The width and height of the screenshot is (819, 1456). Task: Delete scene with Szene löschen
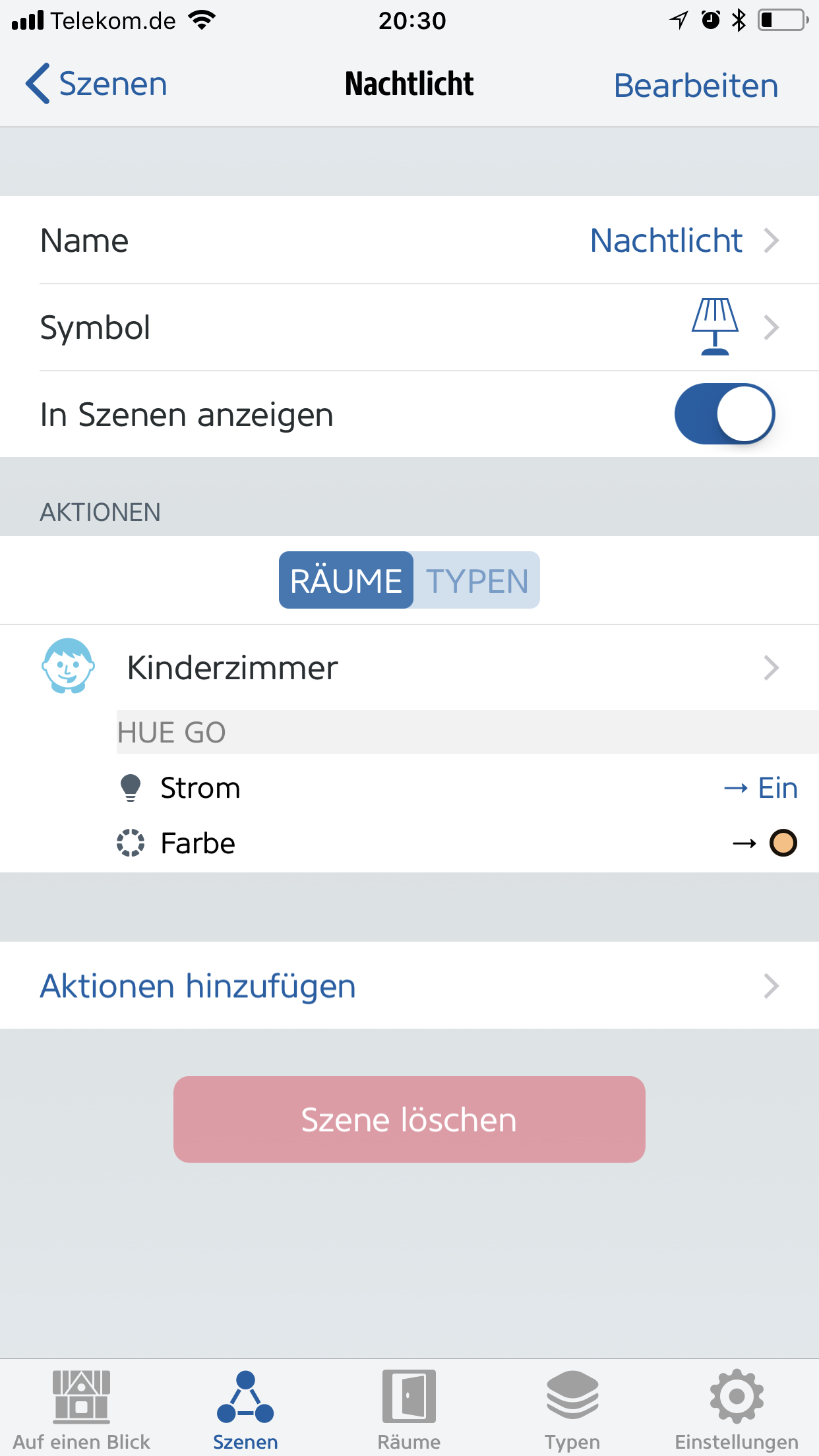point(409,1120)
